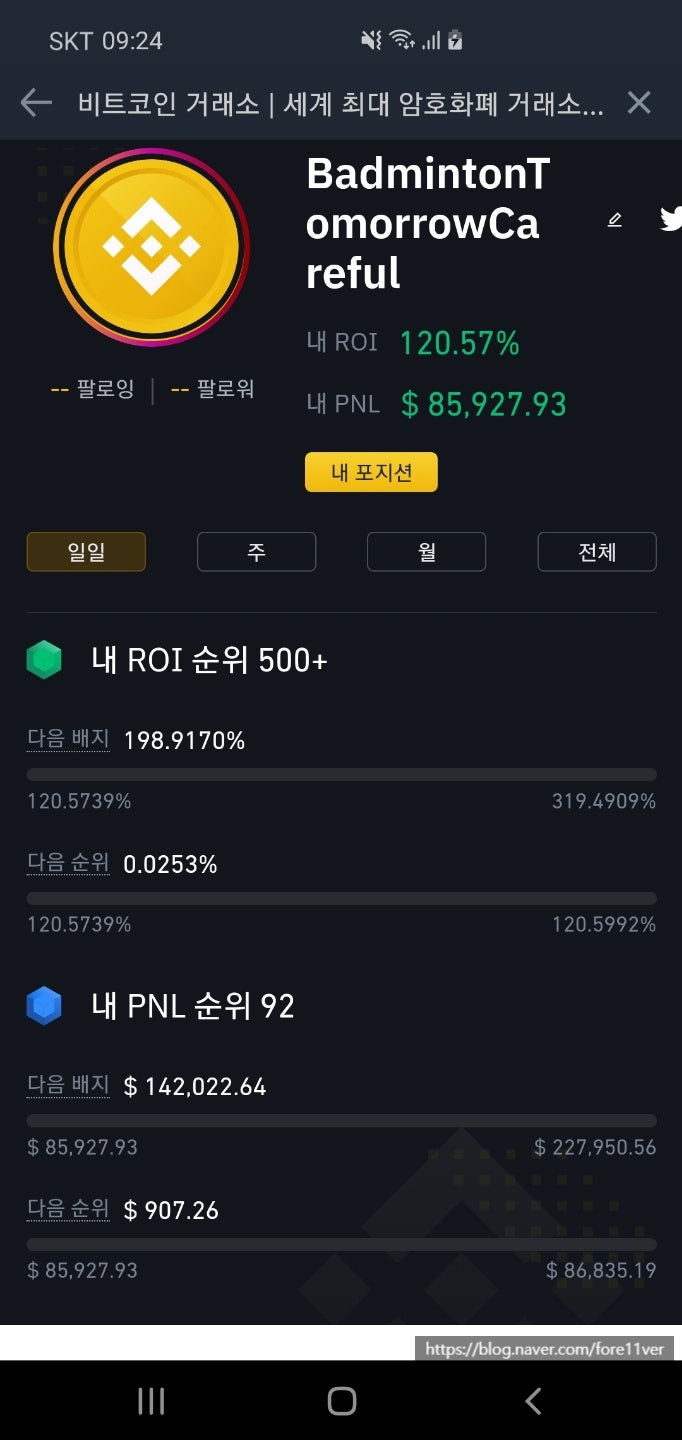Show the 전체 ranking period

[x=597, y=552]
